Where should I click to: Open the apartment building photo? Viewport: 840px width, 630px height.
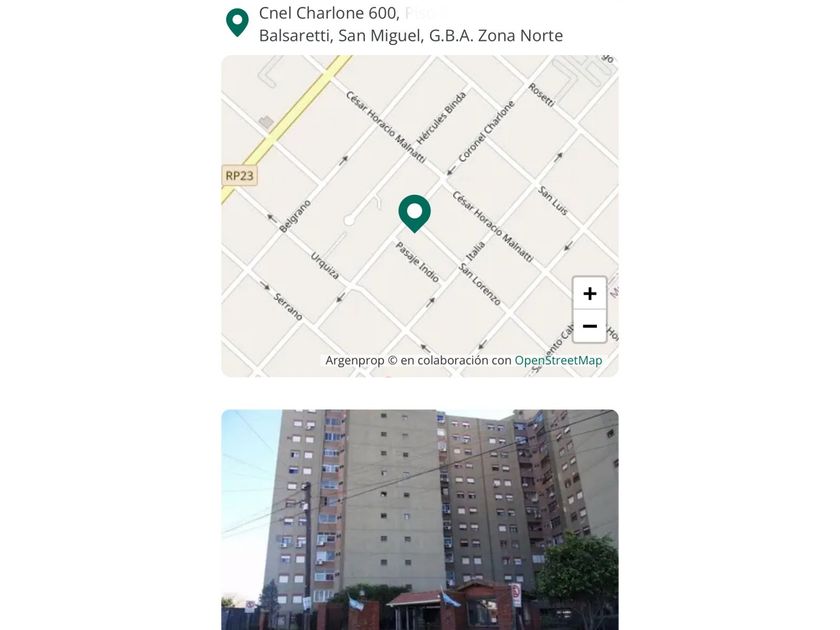click(420, 519)
